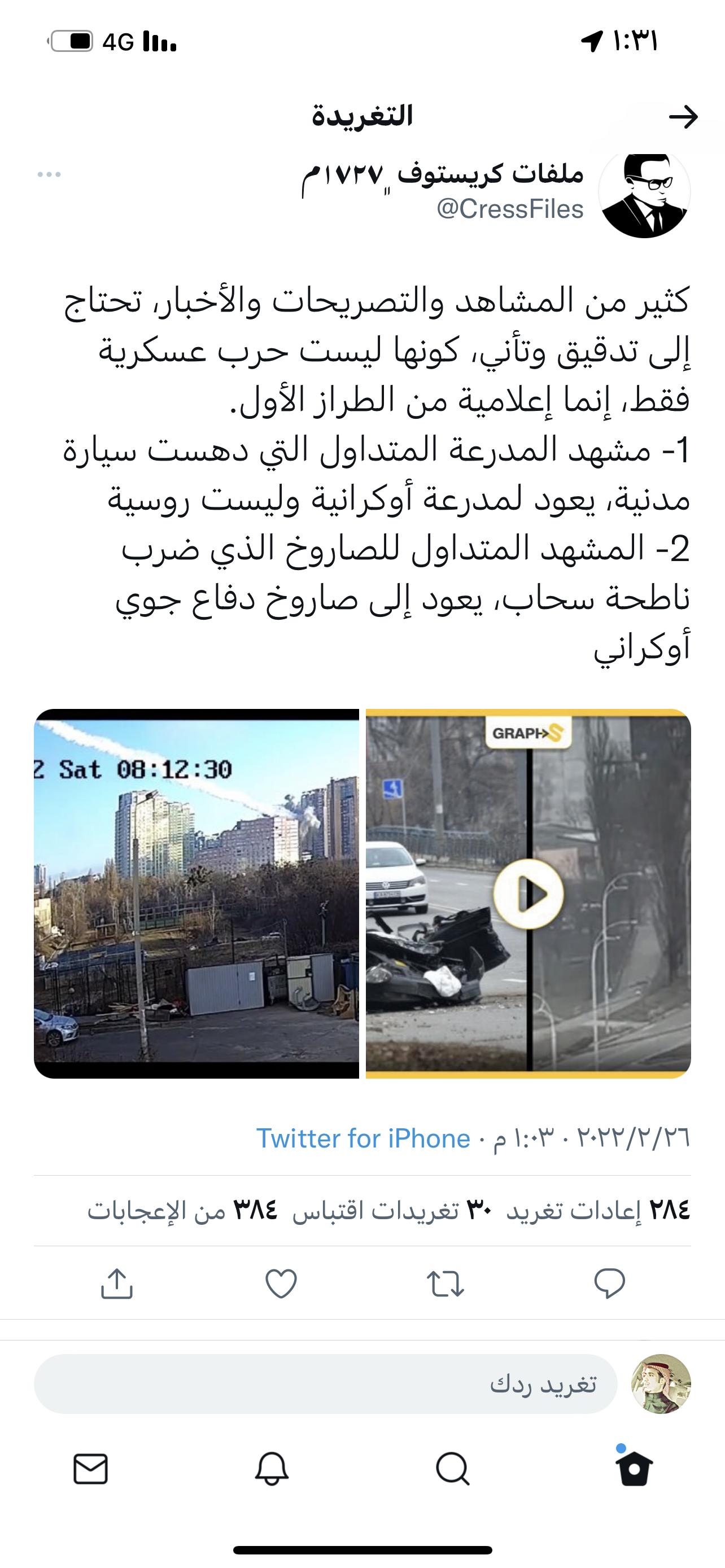Screen dimensions: 725x1568
Task: Play the armored vehicle crash video
Action: click(529, 893)
